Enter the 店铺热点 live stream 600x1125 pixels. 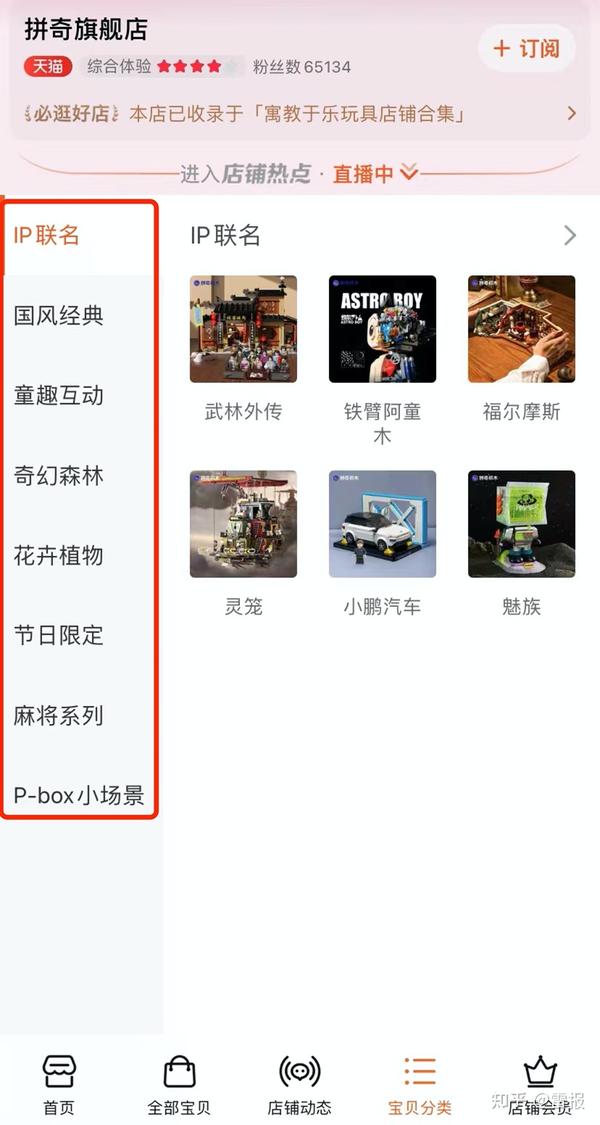(x=300, y=173)
